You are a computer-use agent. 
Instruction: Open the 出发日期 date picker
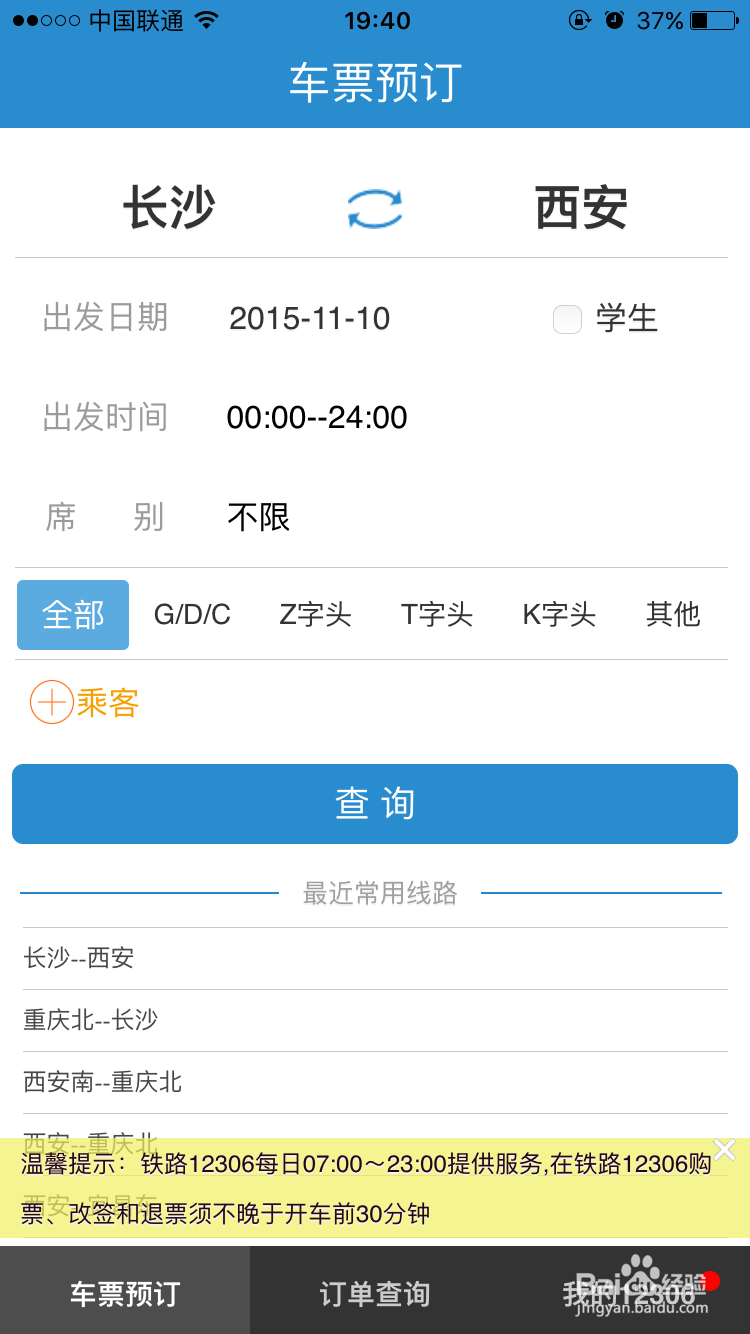click(x=309, y=318)
